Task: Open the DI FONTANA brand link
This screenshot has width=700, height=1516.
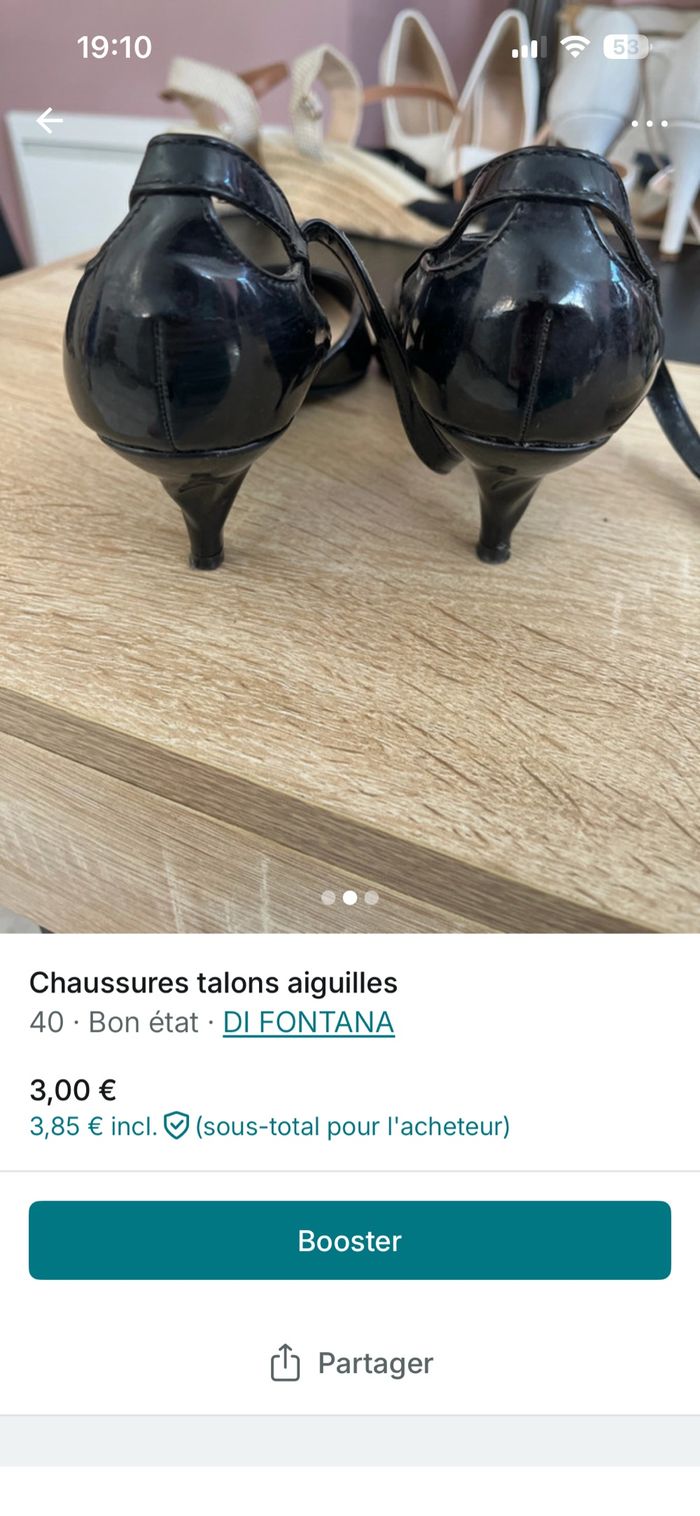Action: [308, 1022]
